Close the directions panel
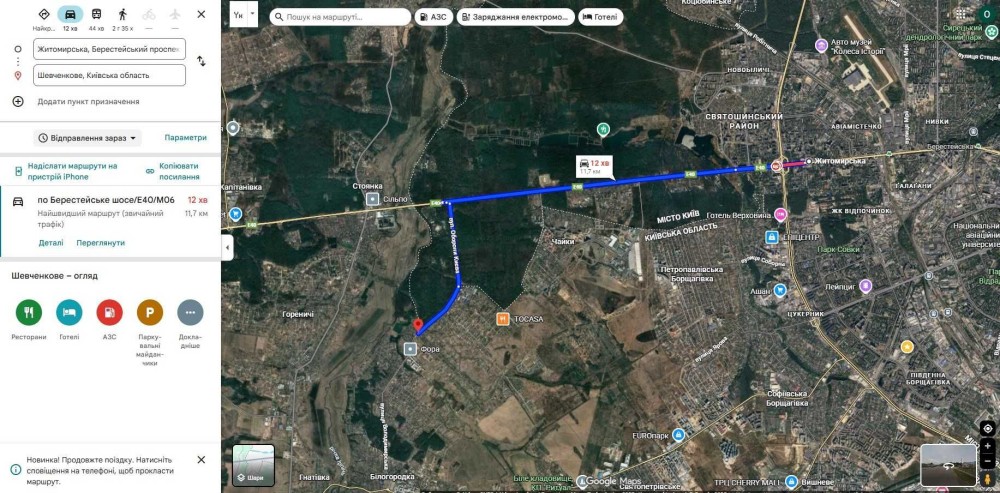Screen dimensions: 1000x493 201,15
